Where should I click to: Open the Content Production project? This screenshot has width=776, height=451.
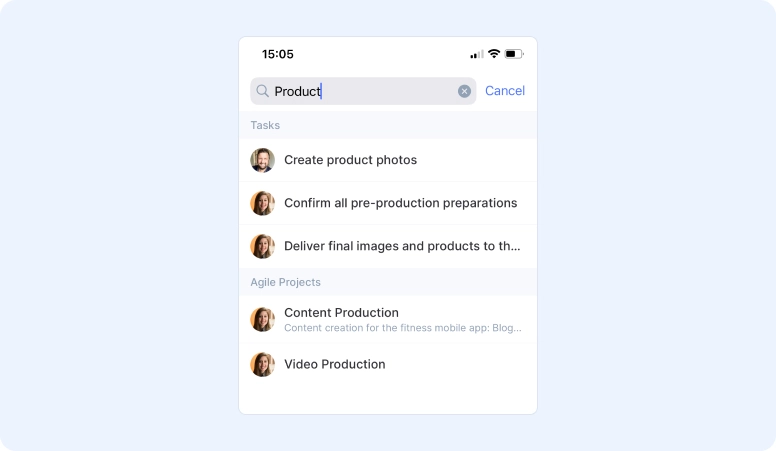click(x=341, y=313)
